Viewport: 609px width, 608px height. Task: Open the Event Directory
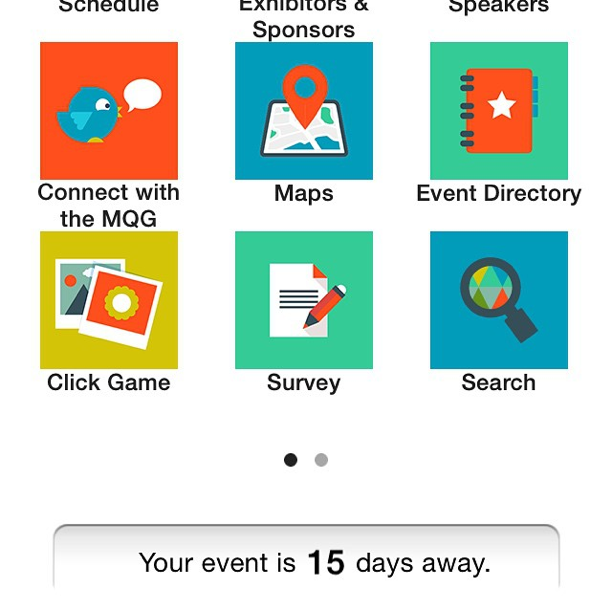point(499,111)
